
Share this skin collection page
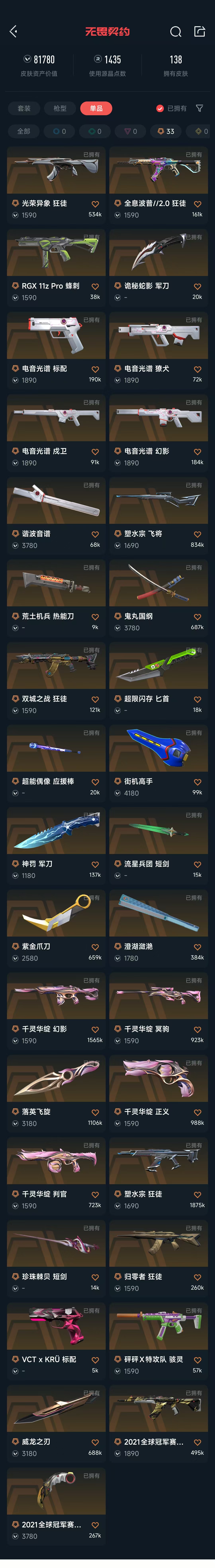point(199,32)
